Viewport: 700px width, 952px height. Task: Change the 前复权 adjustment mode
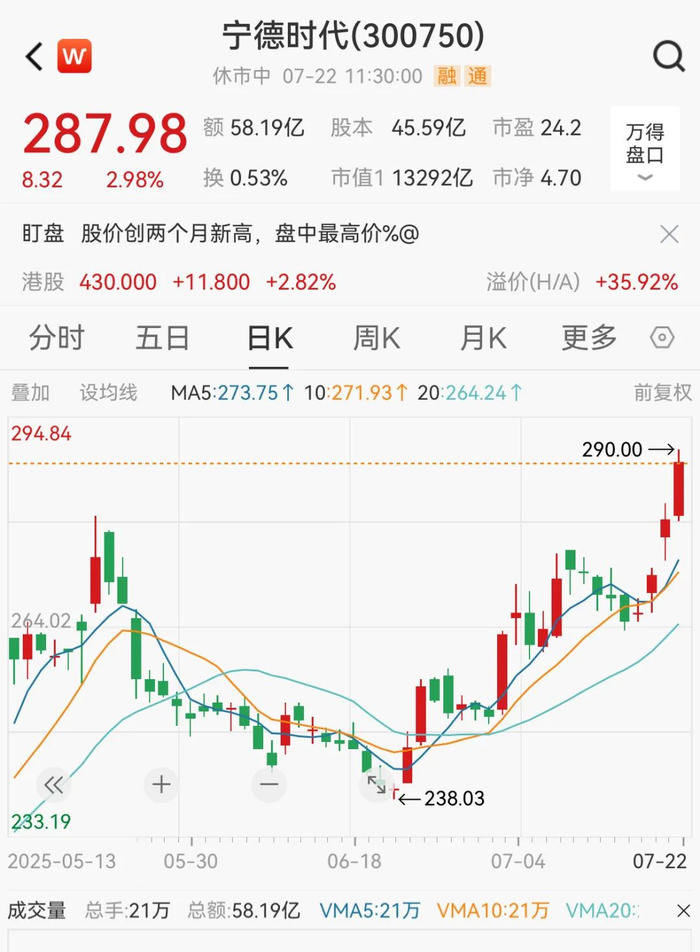click(662, 393)
